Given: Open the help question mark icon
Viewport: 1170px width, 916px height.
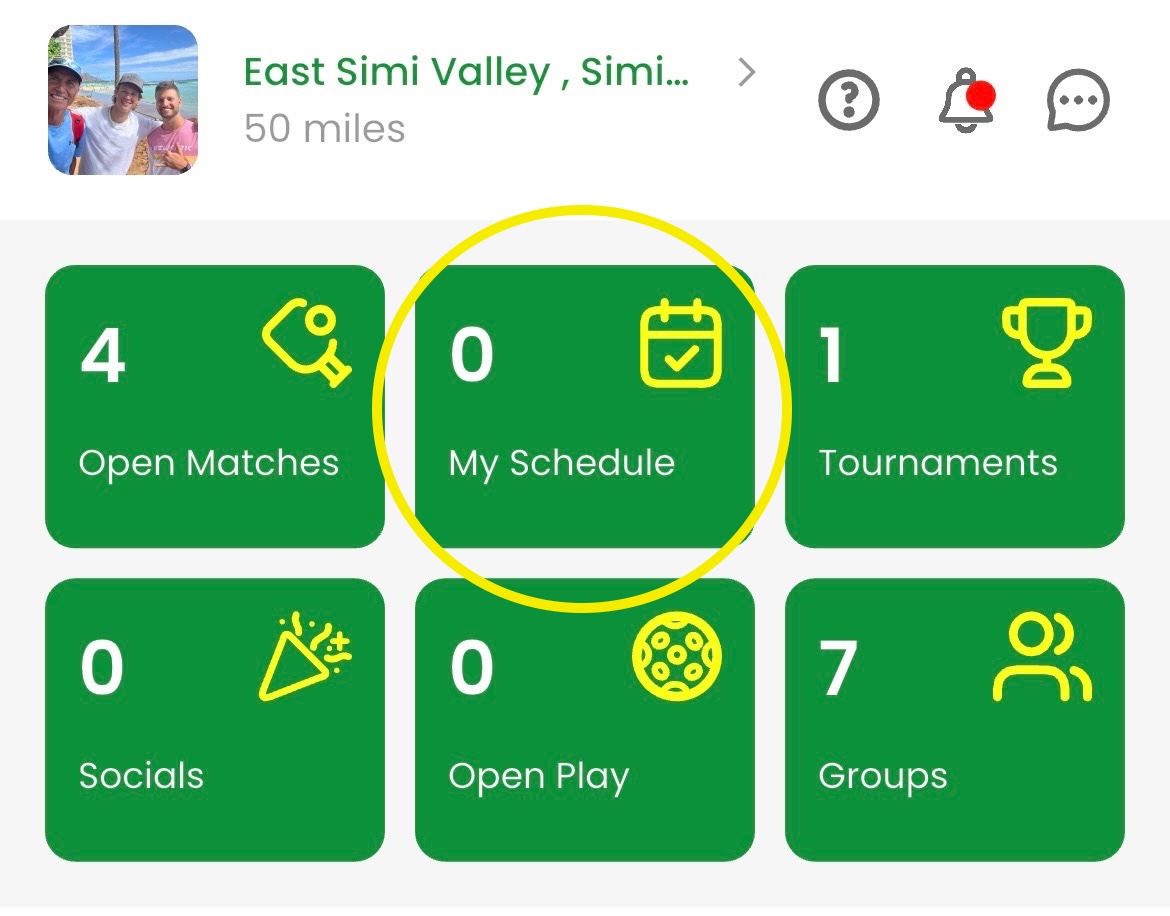Looking at the screenshot, I should pos(848,100).
